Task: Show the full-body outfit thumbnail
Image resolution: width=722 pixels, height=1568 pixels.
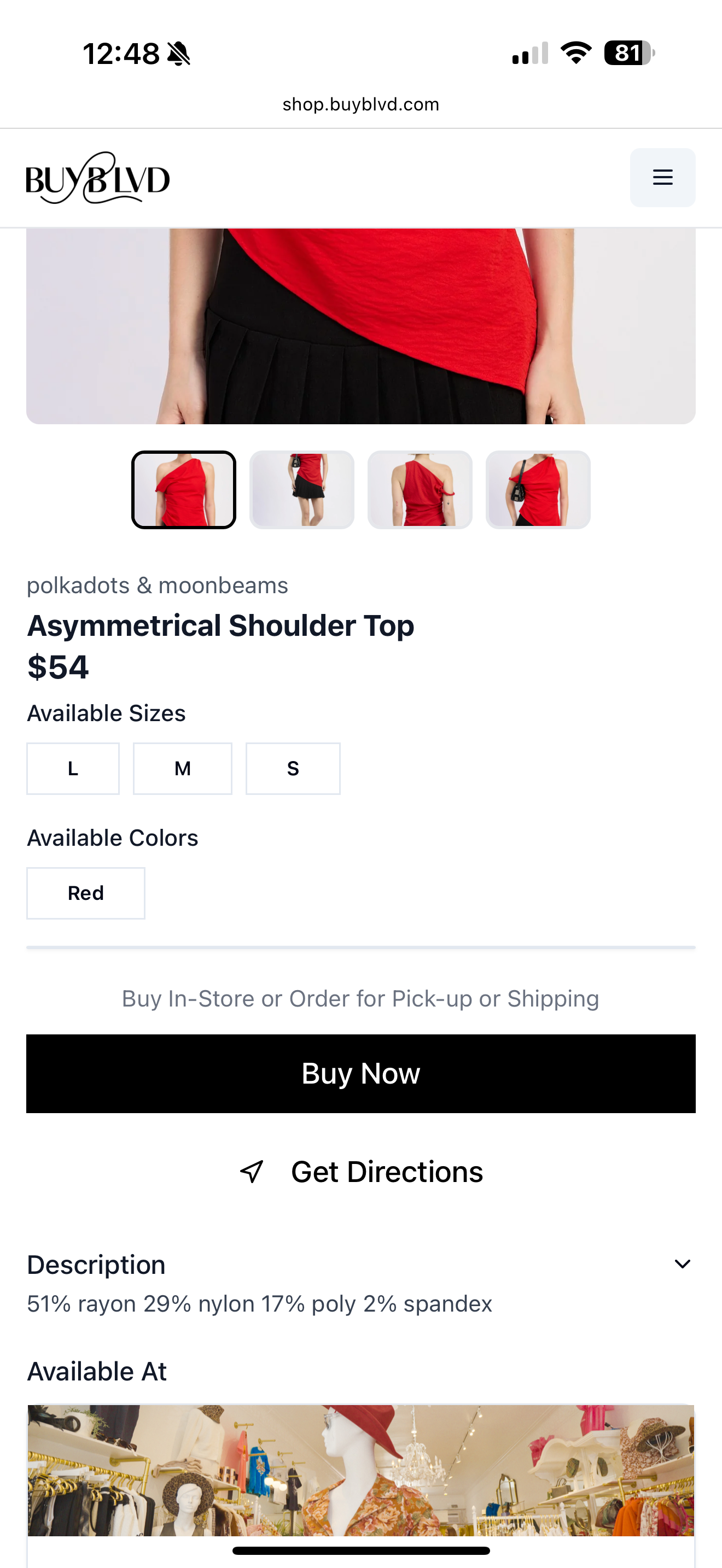Action: tap(302, 490)
